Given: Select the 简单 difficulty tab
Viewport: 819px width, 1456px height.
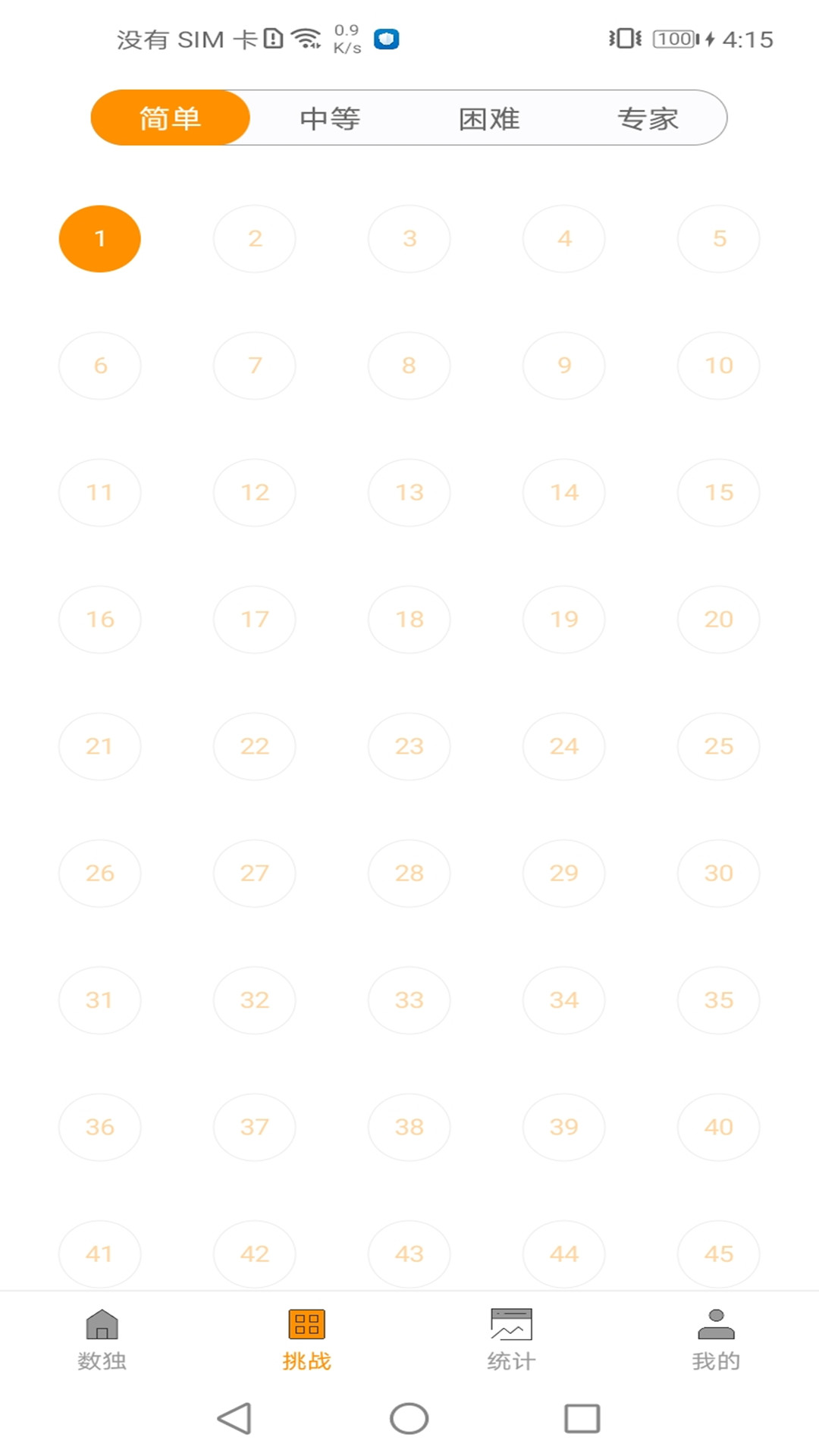Looking at the screenshot, I should (170, 118).
